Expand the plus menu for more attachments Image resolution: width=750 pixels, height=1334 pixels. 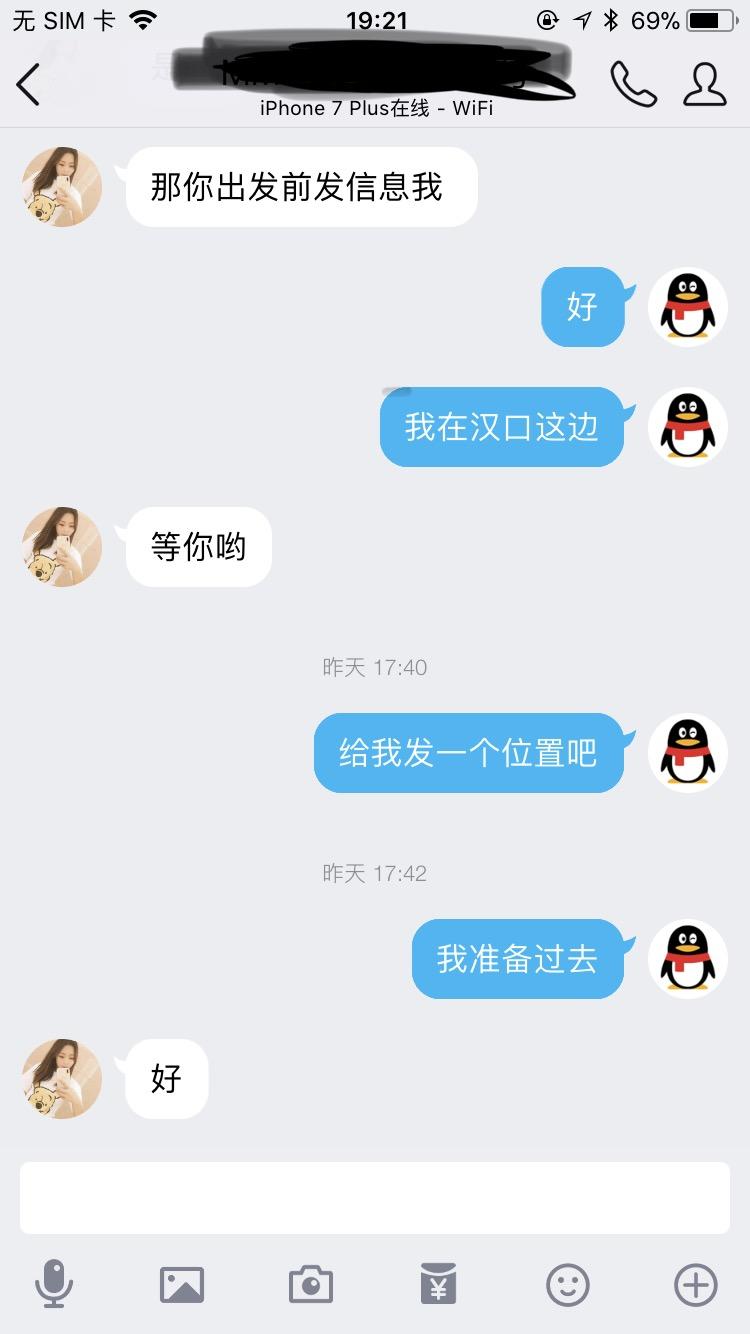(695, 1285)
